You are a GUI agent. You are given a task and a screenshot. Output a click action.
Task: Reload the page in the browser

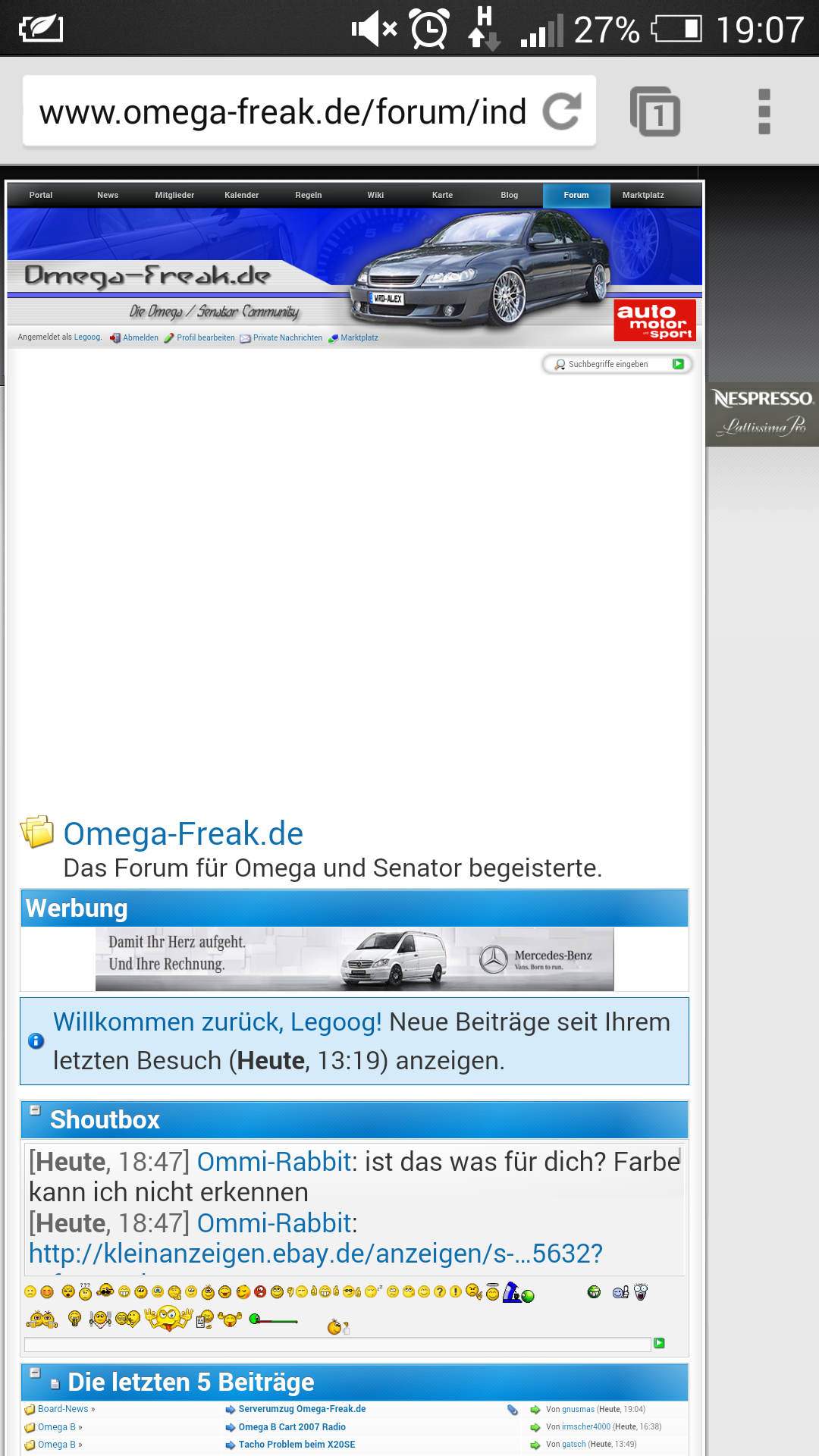coord(562,111)
